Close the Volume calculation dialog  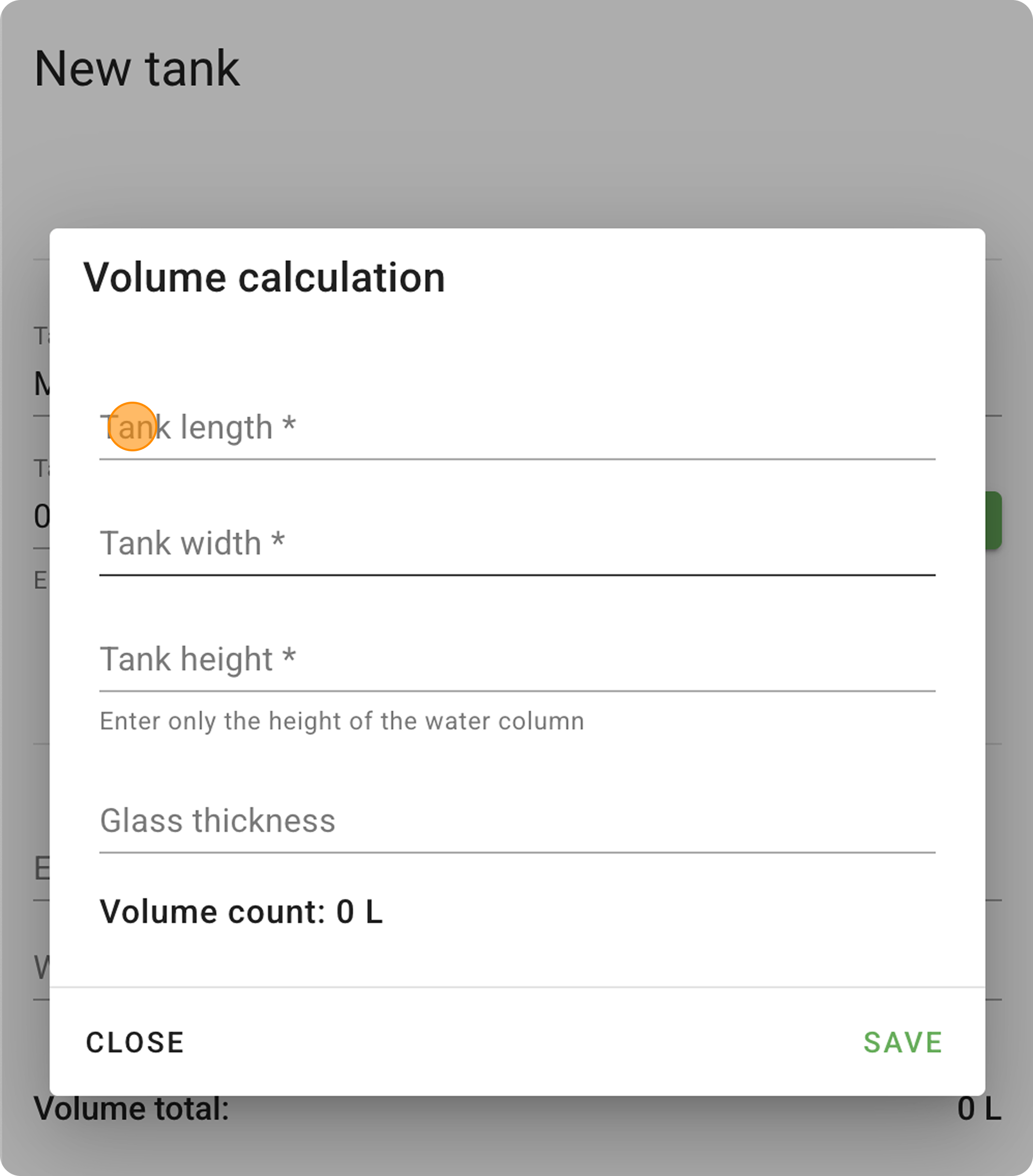click(135, 1042)
